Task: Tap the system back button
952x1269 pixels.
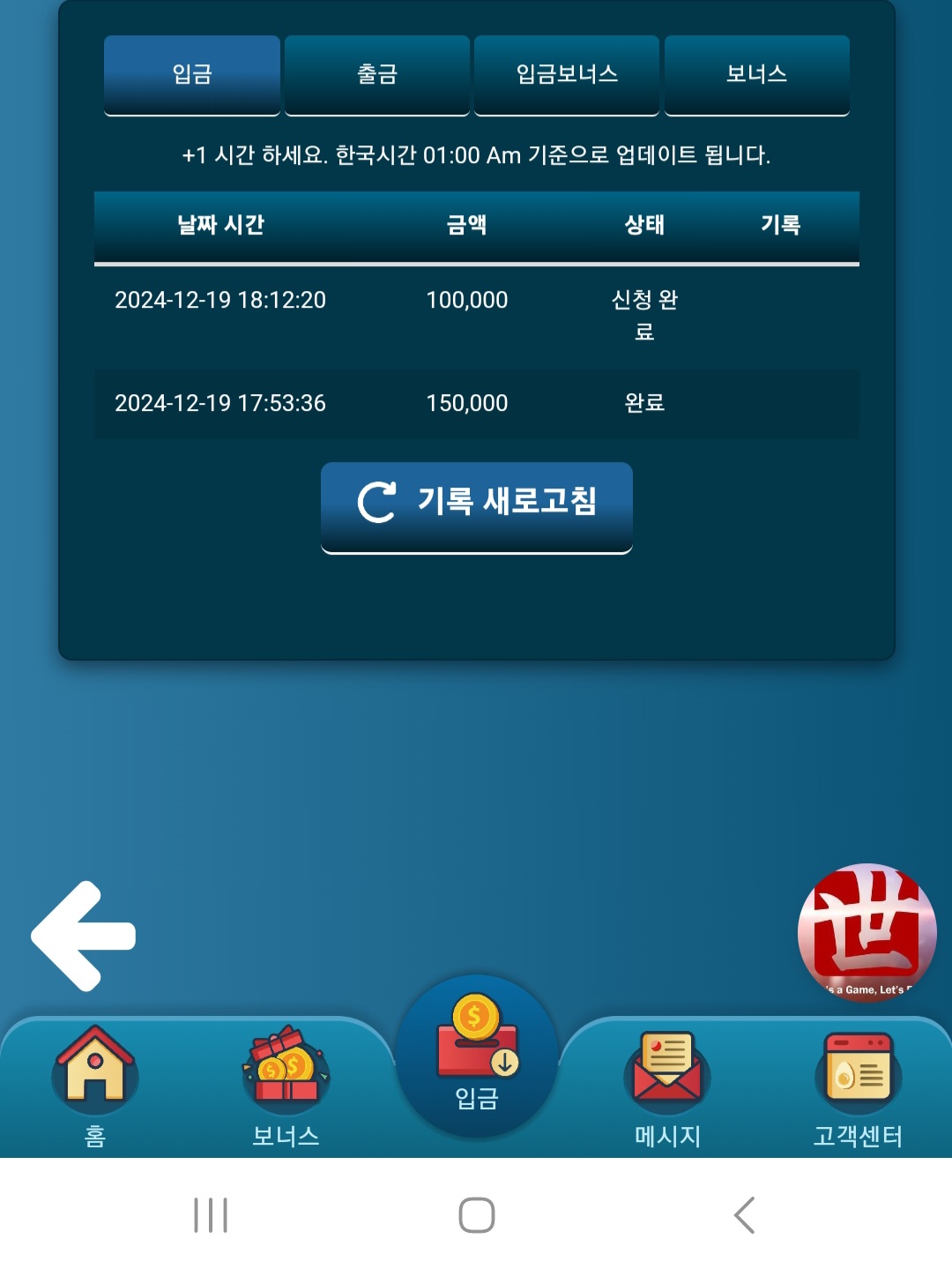Action: pos(745,1215)
